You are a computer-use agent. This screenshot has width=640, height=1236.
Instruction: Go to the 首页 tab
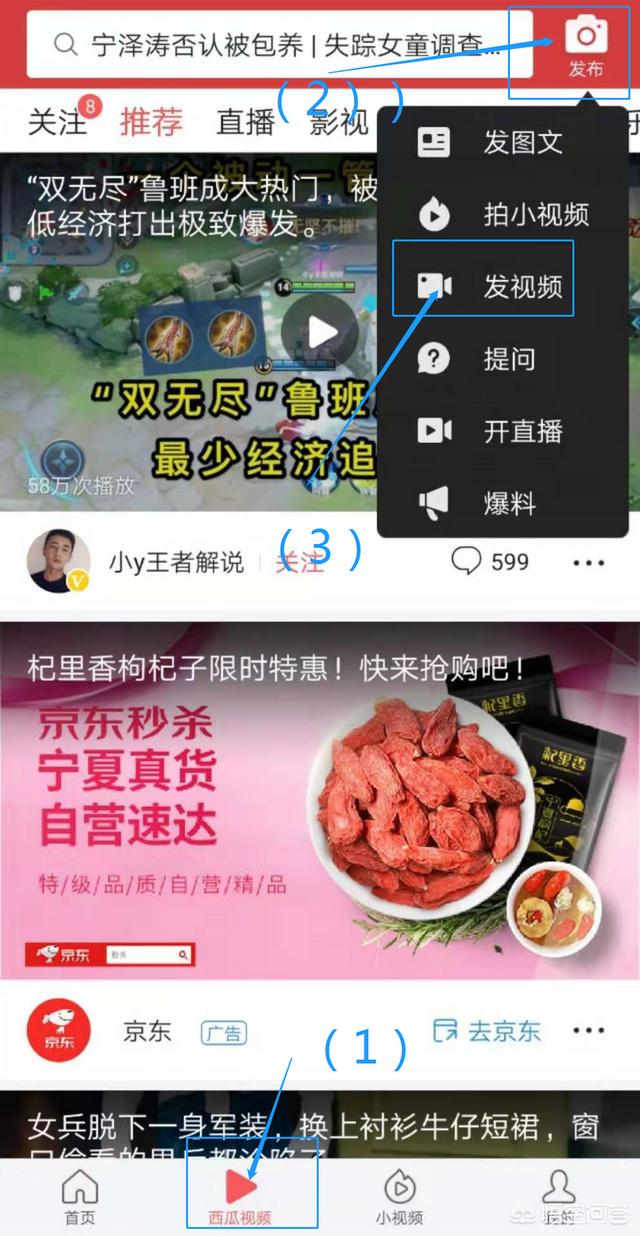point(80,1197)
